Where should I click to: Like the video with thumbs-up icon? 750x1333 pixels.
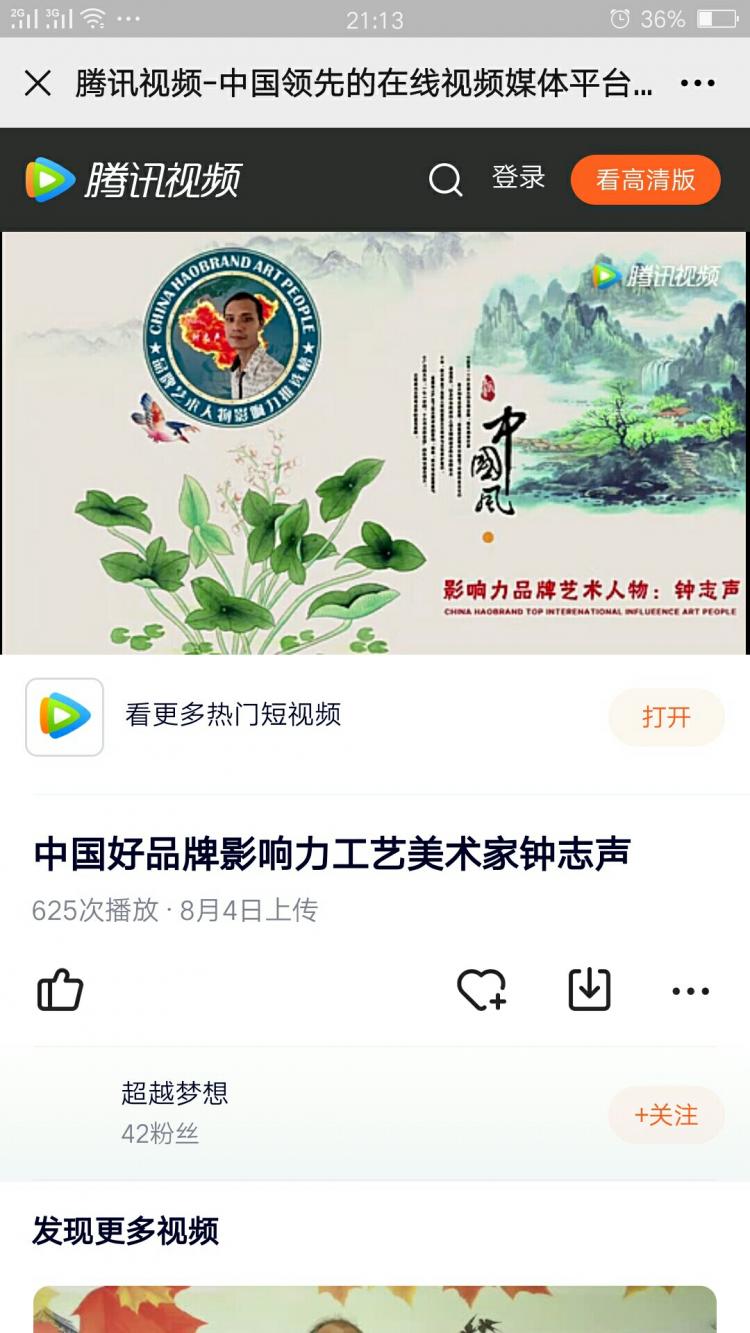pyautogui.click(x=60, y=991)
